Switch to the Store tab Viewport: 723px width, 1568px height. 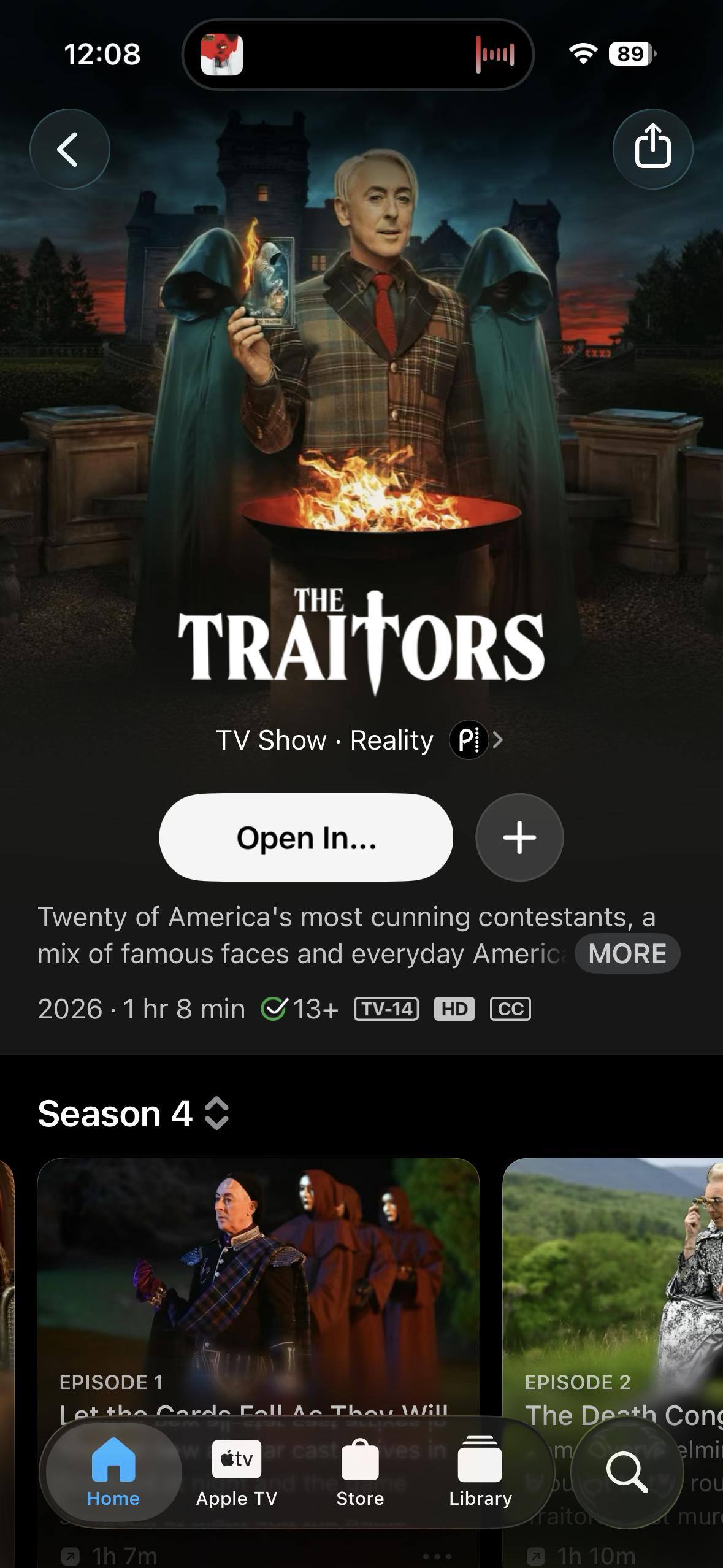pyautogui.click(x=360, y=1472)
